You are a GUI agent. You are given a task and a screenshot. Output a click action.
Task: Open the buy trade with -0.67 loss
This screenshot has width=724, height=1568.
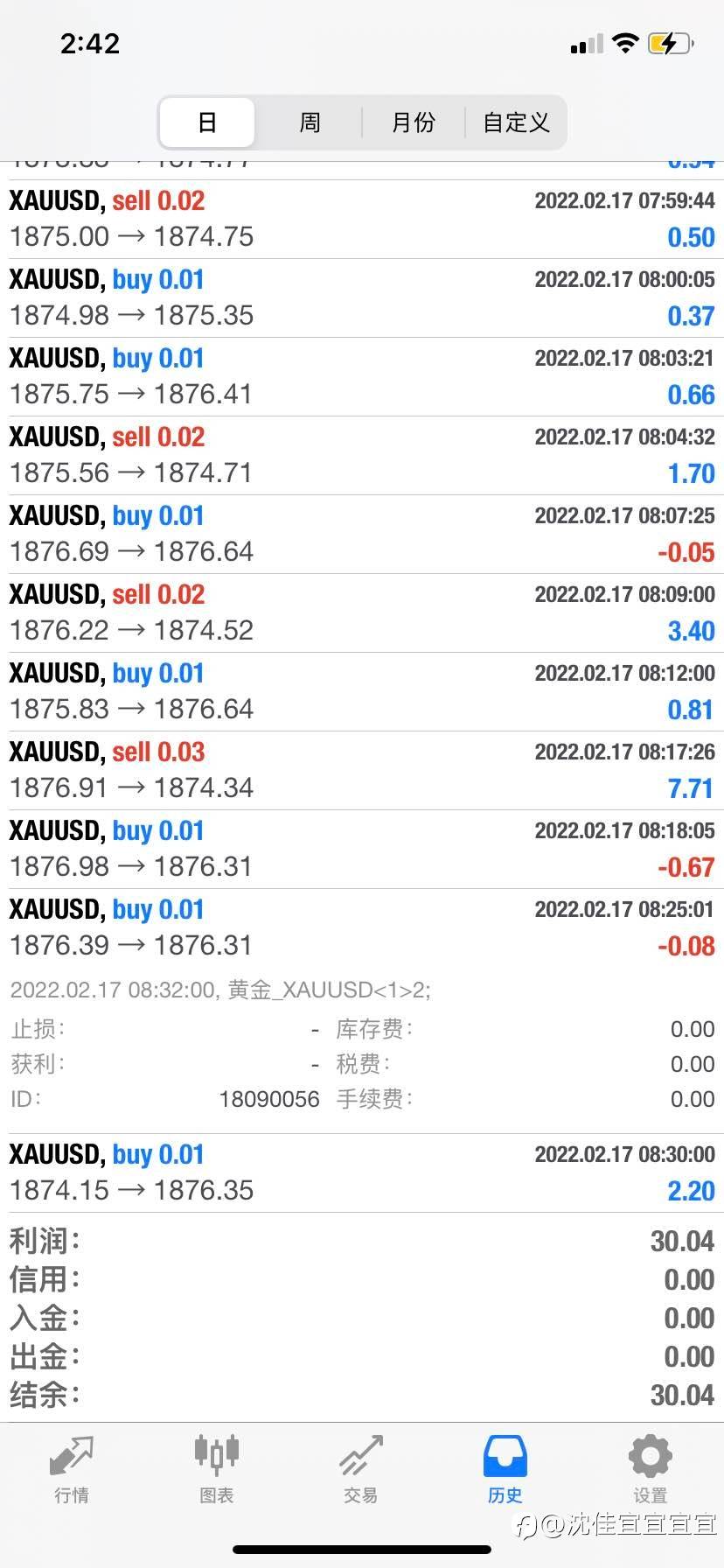(x=362, y=849)
